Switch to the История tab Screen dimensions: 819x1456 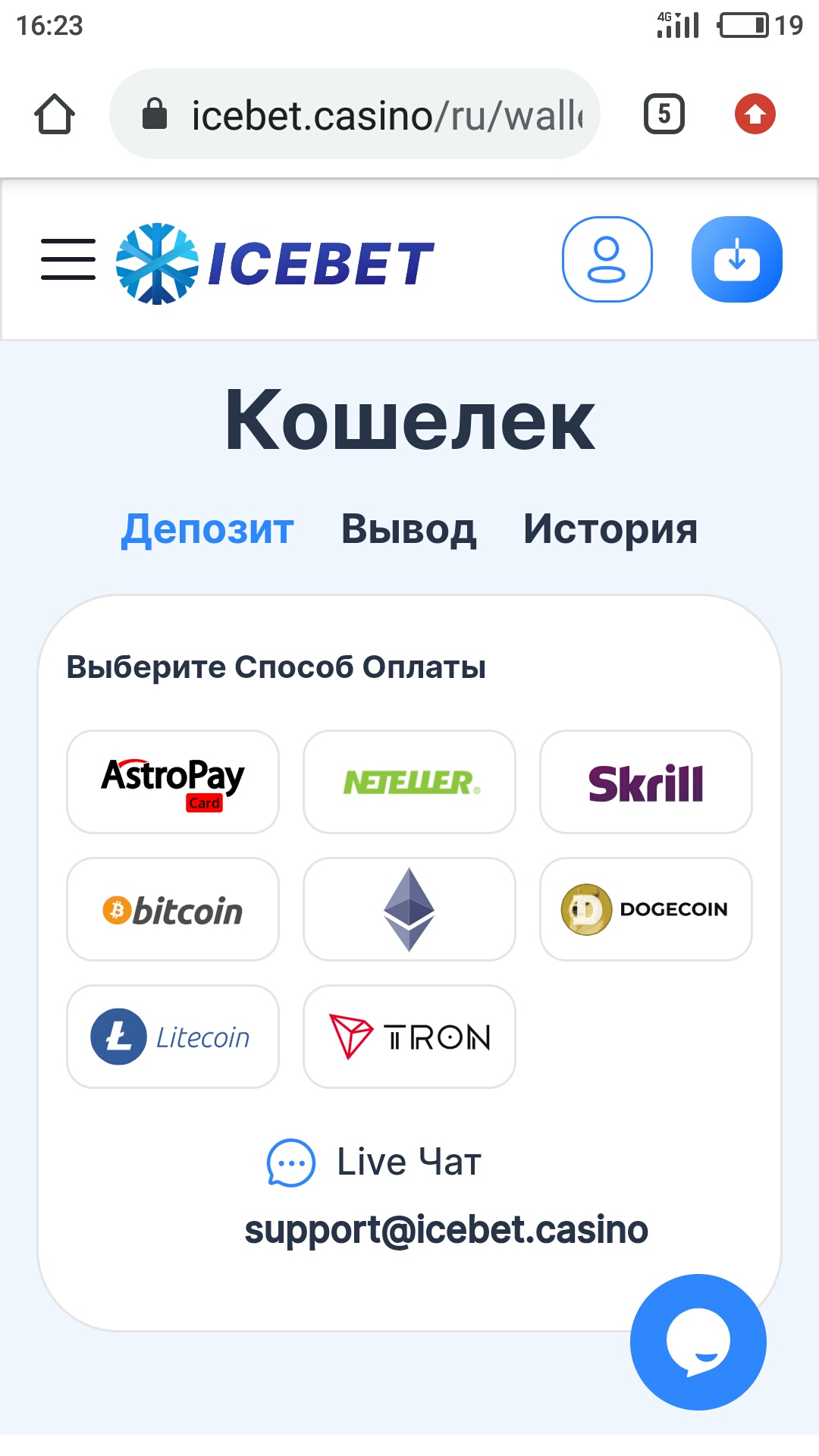(x=610, y=529)
